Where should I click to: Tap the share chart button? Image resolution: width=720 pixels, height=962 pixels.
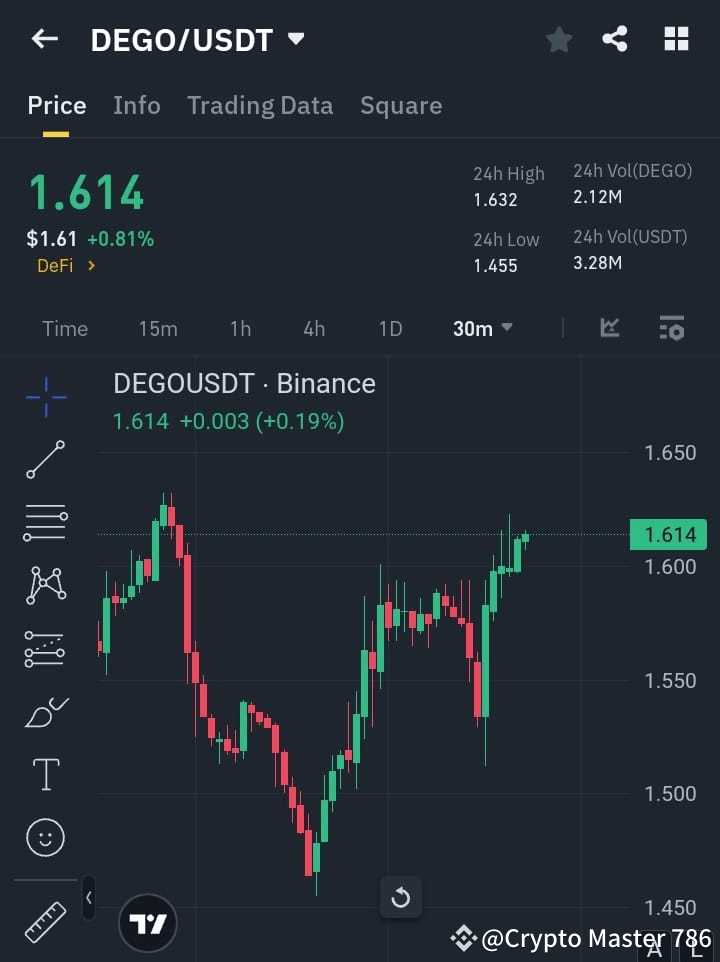tap(615, 39)
